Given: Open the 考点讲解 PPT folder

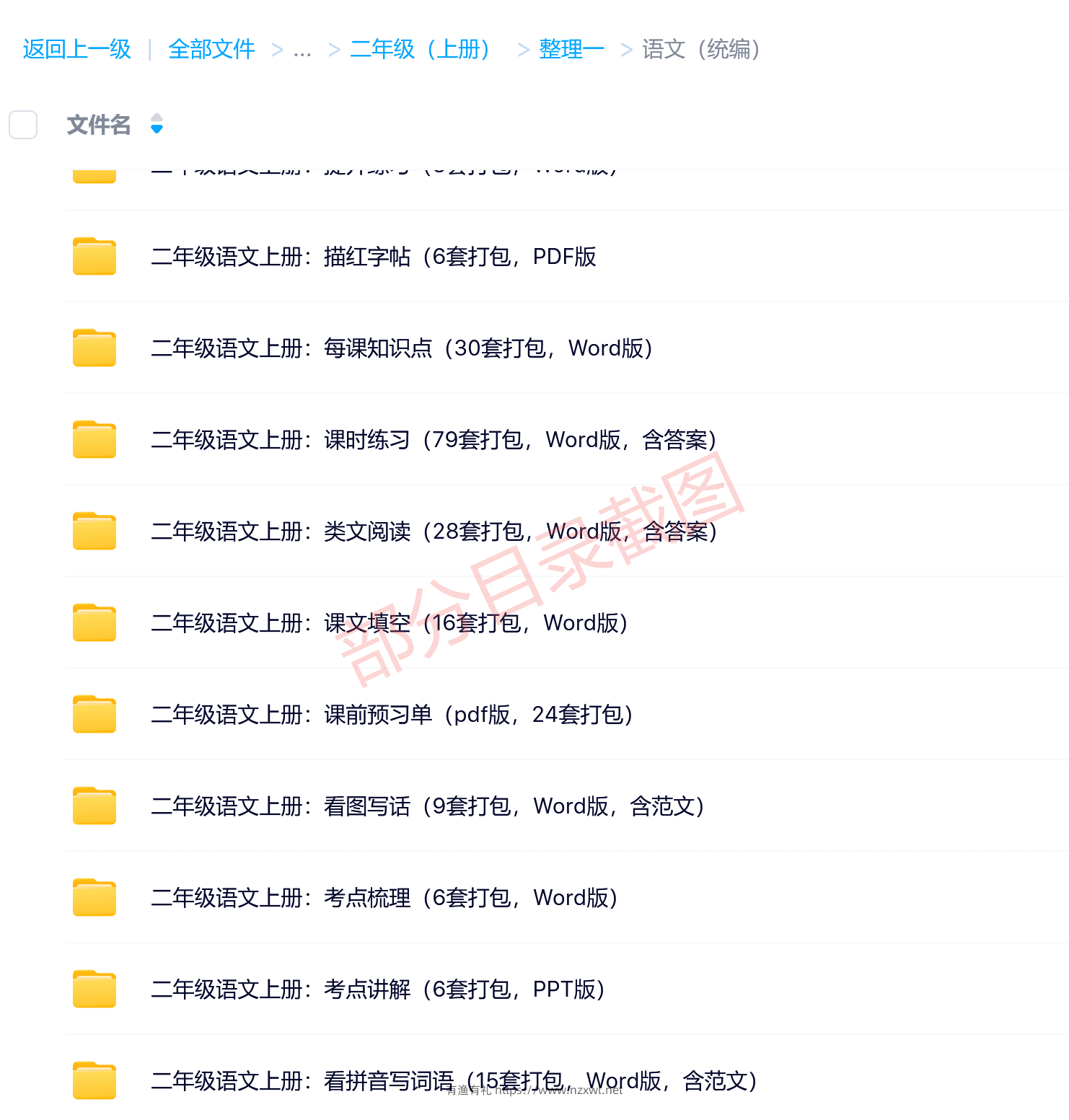Looking at the screenshot, I should 377,989.
